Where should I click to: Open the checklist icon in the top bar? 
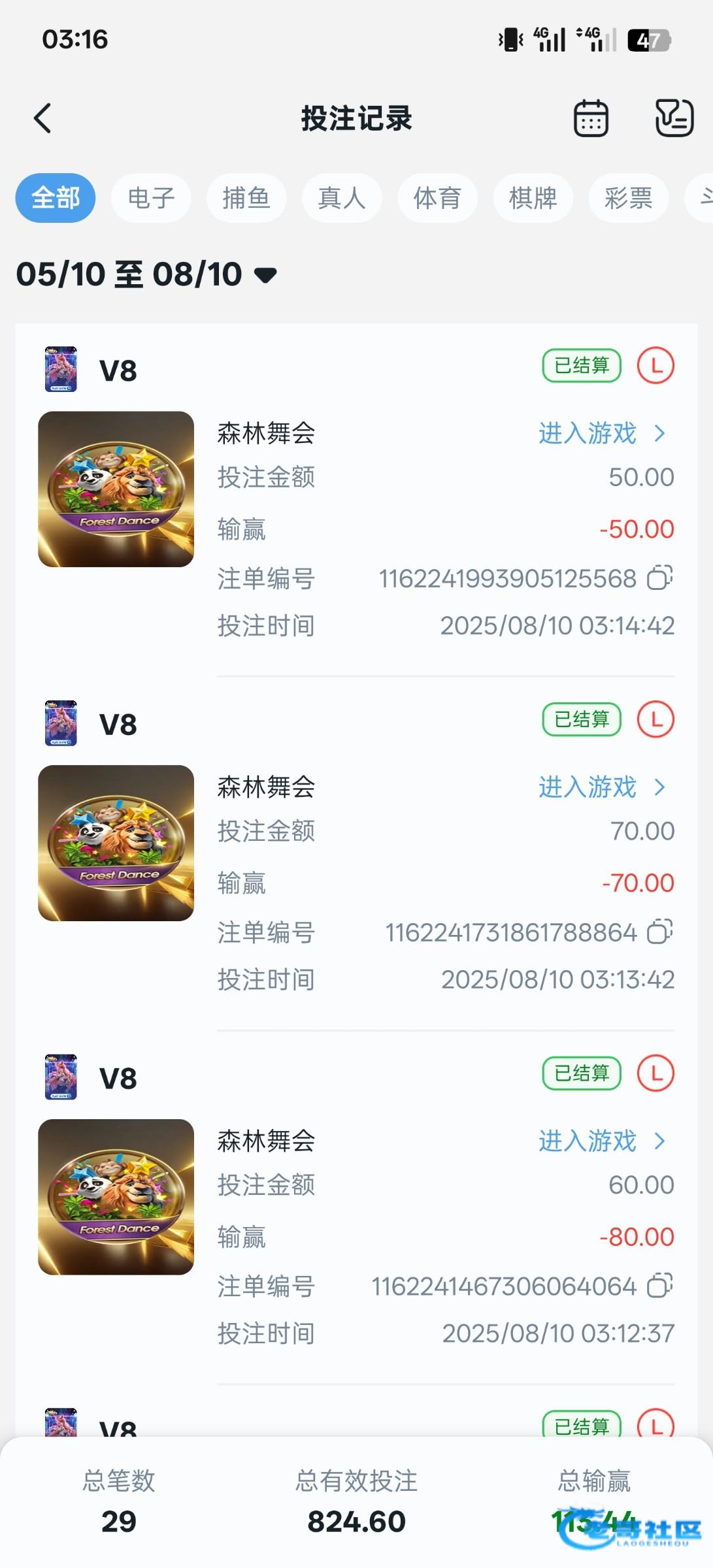pos(674,118)
